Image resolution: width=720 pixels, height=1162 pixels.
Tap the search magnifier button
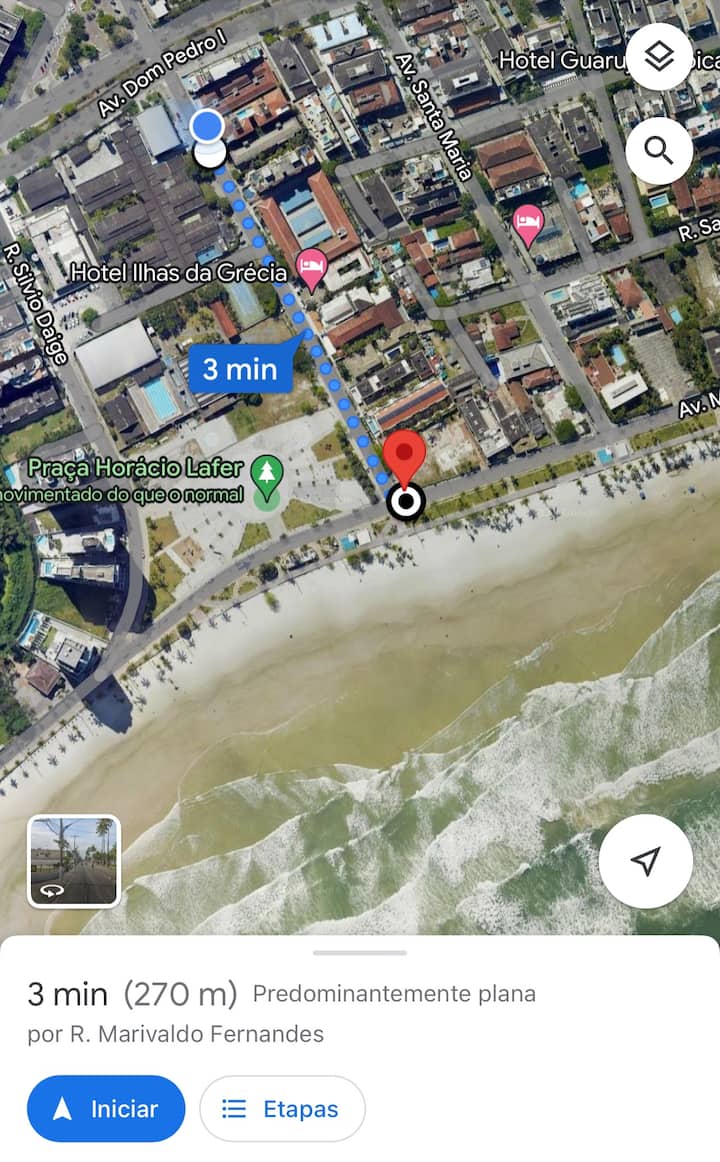[x=659, y=150]
